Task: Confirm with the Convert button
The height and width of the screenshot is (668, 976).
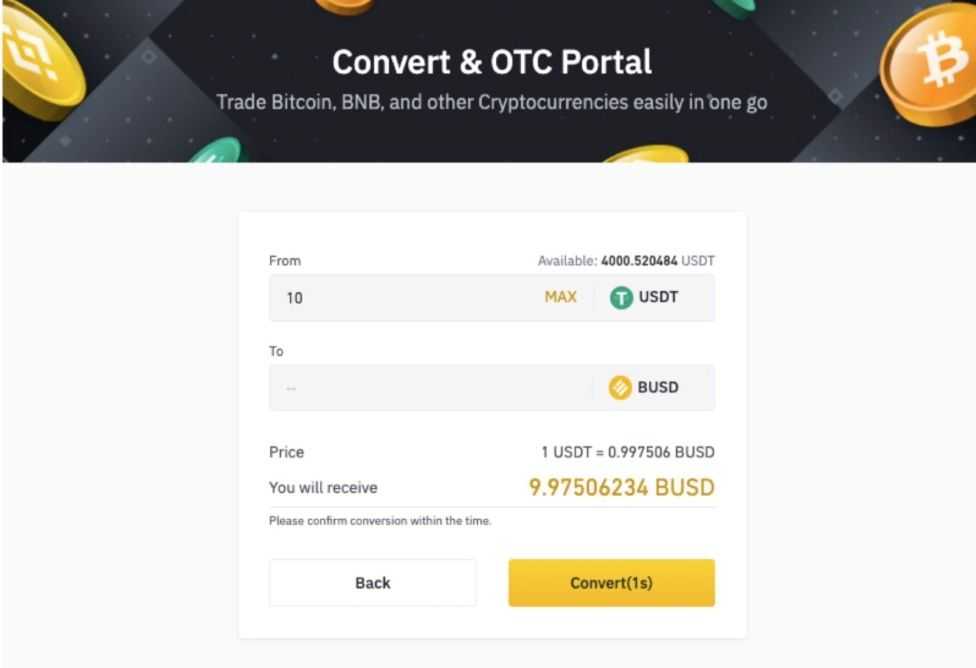Action: click(x=611, y=583)
